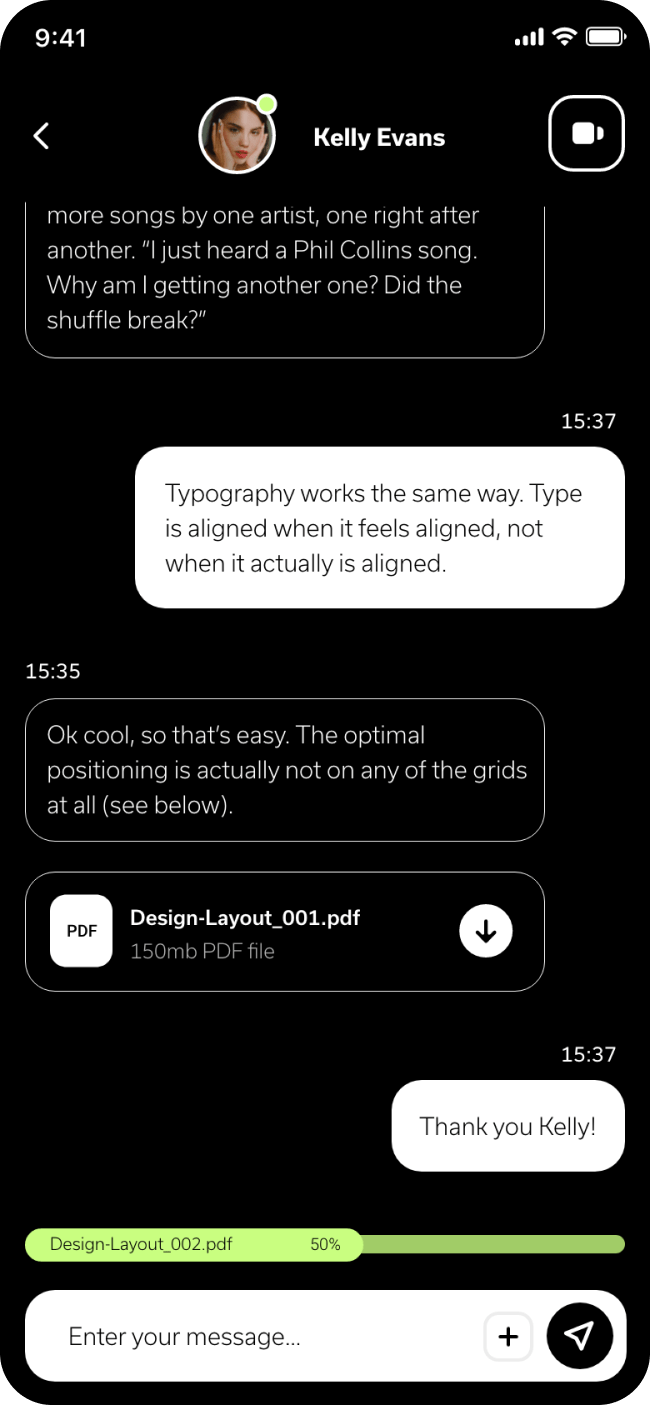Tap the plus icon to add an attachment

508,1336
